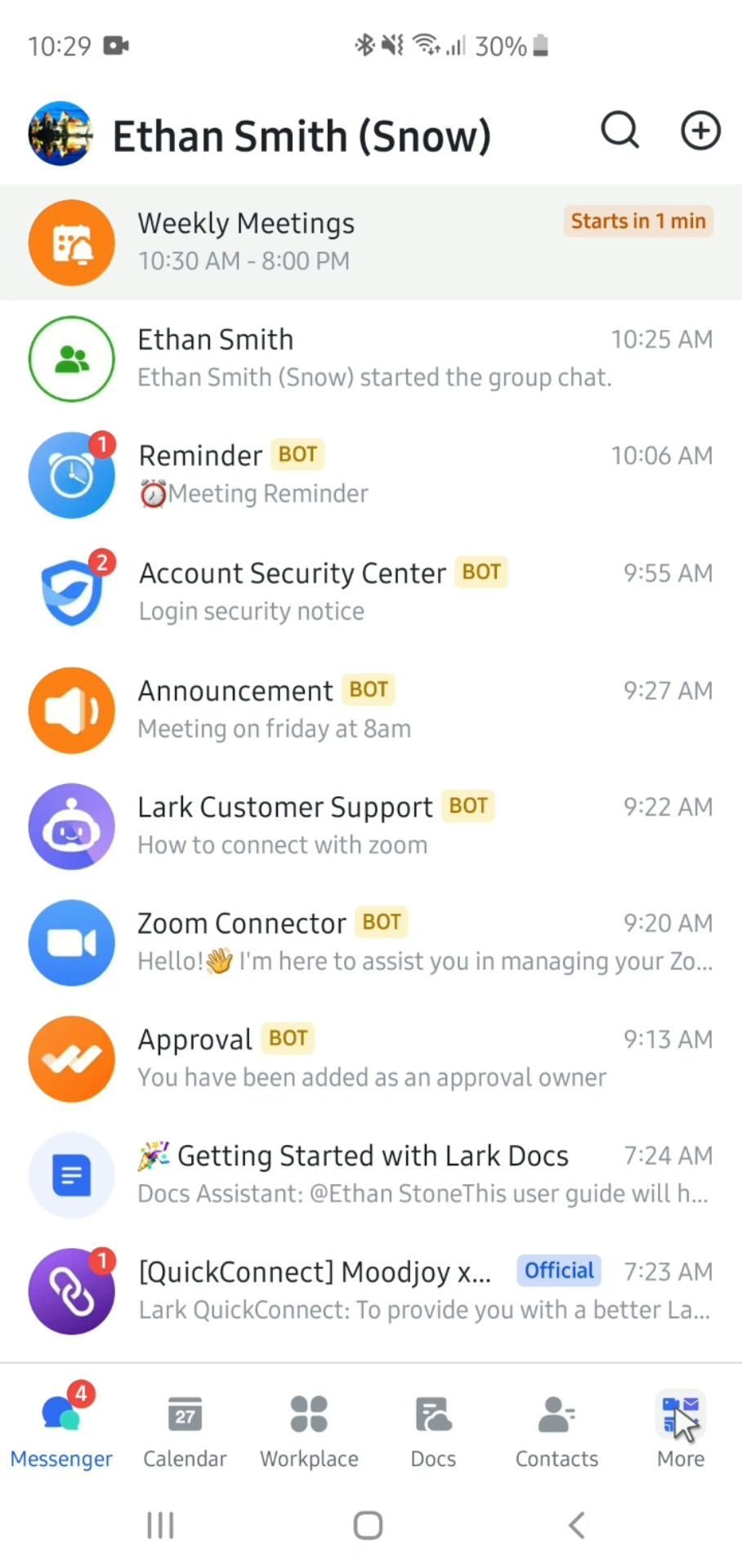Select the Messenger tab
This screenshot has height=1568, width=742.
[x=61, y=1431]
